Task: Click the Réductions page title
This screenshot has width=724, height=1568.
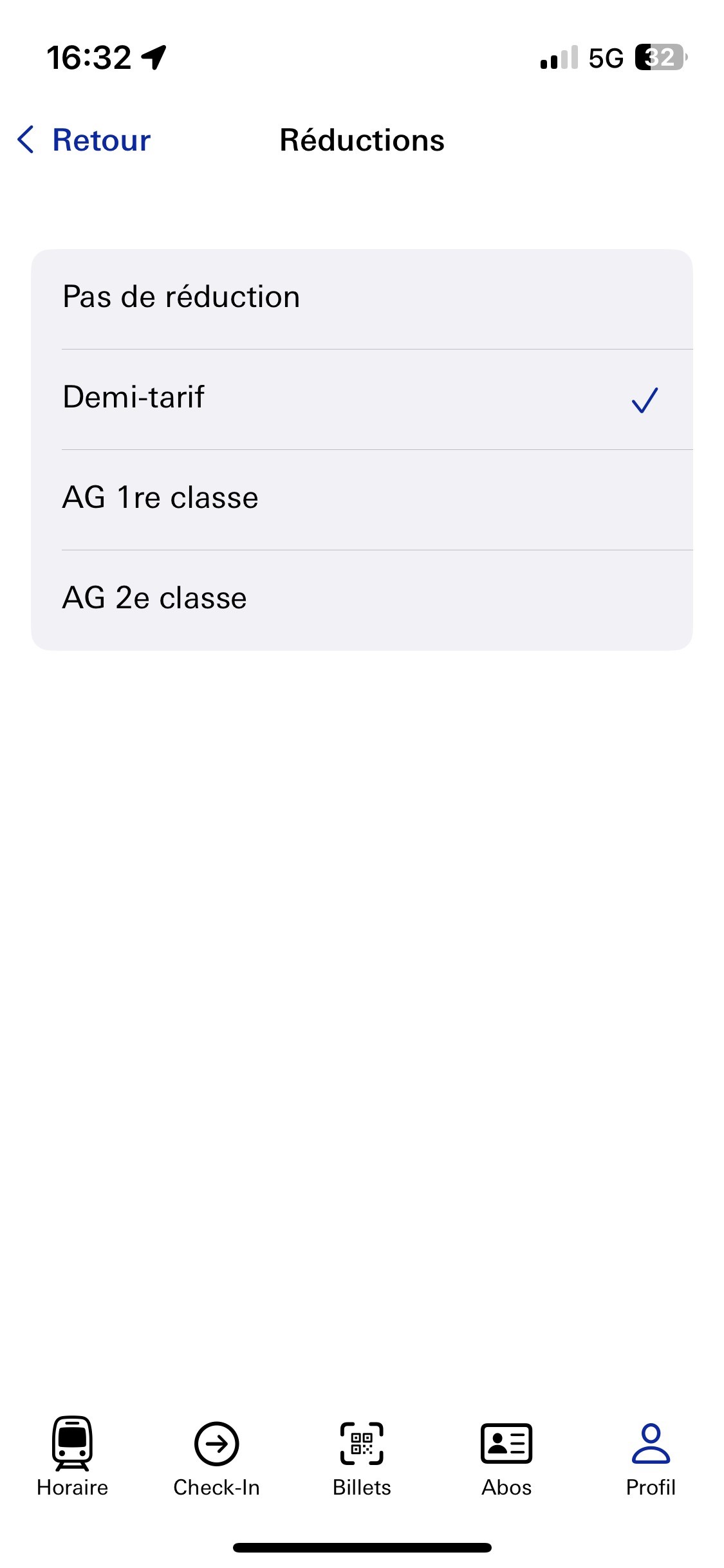Action: 362,140
